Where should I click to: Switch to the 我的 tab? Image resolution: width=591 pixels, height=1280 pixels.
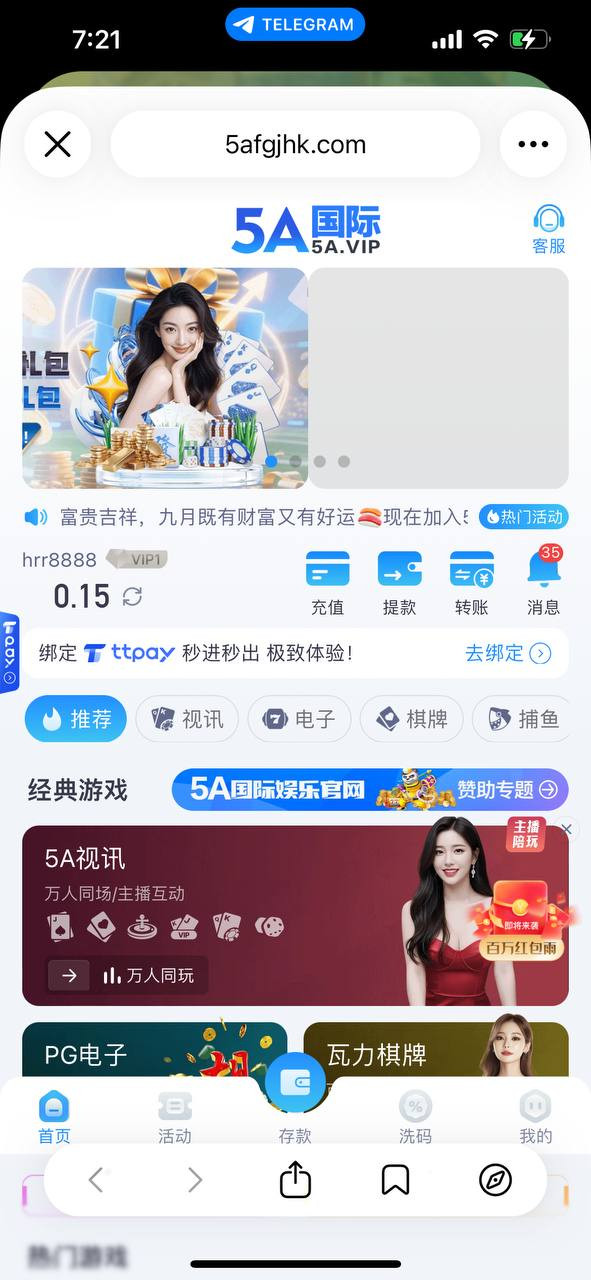[535, 1117]
